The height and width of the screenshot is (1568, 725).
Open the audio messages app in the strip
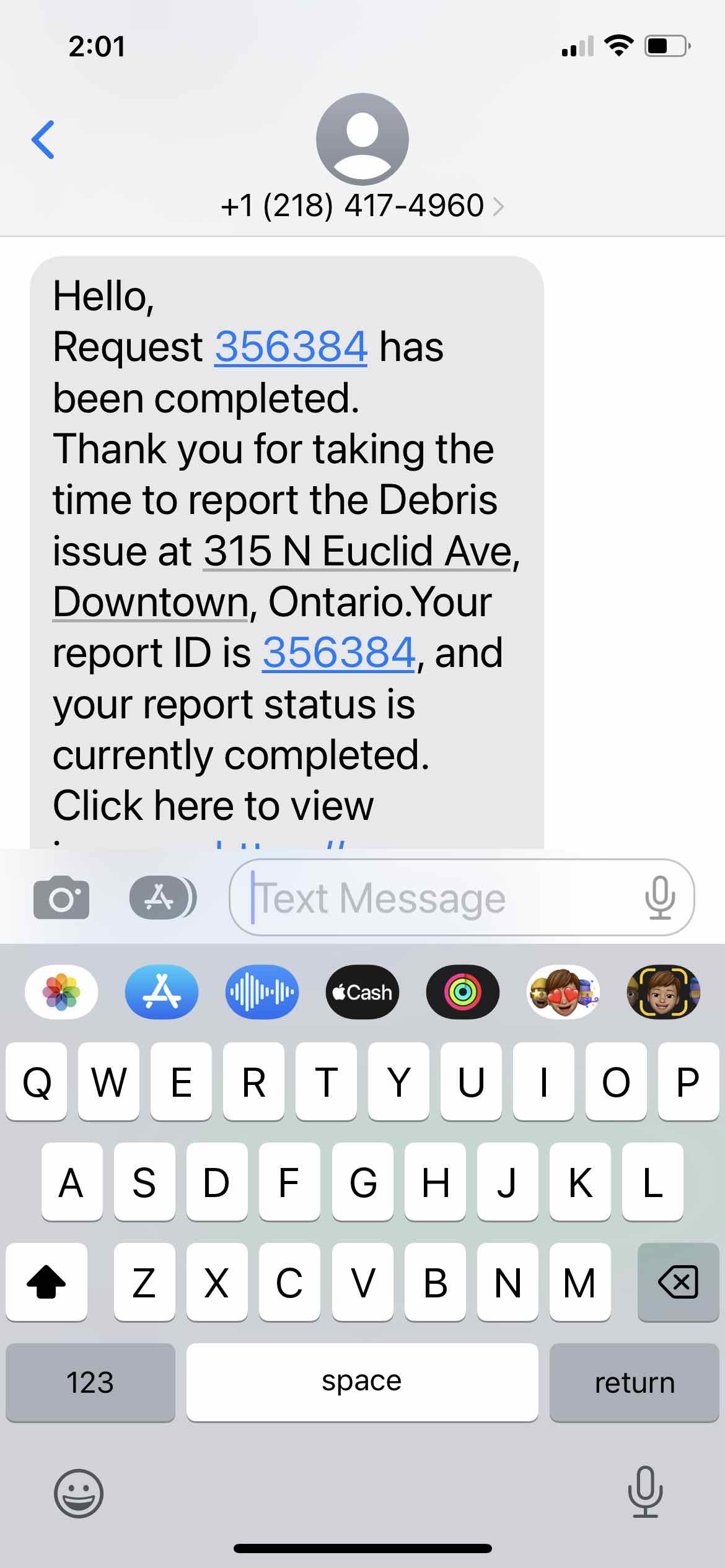(262, 992)
